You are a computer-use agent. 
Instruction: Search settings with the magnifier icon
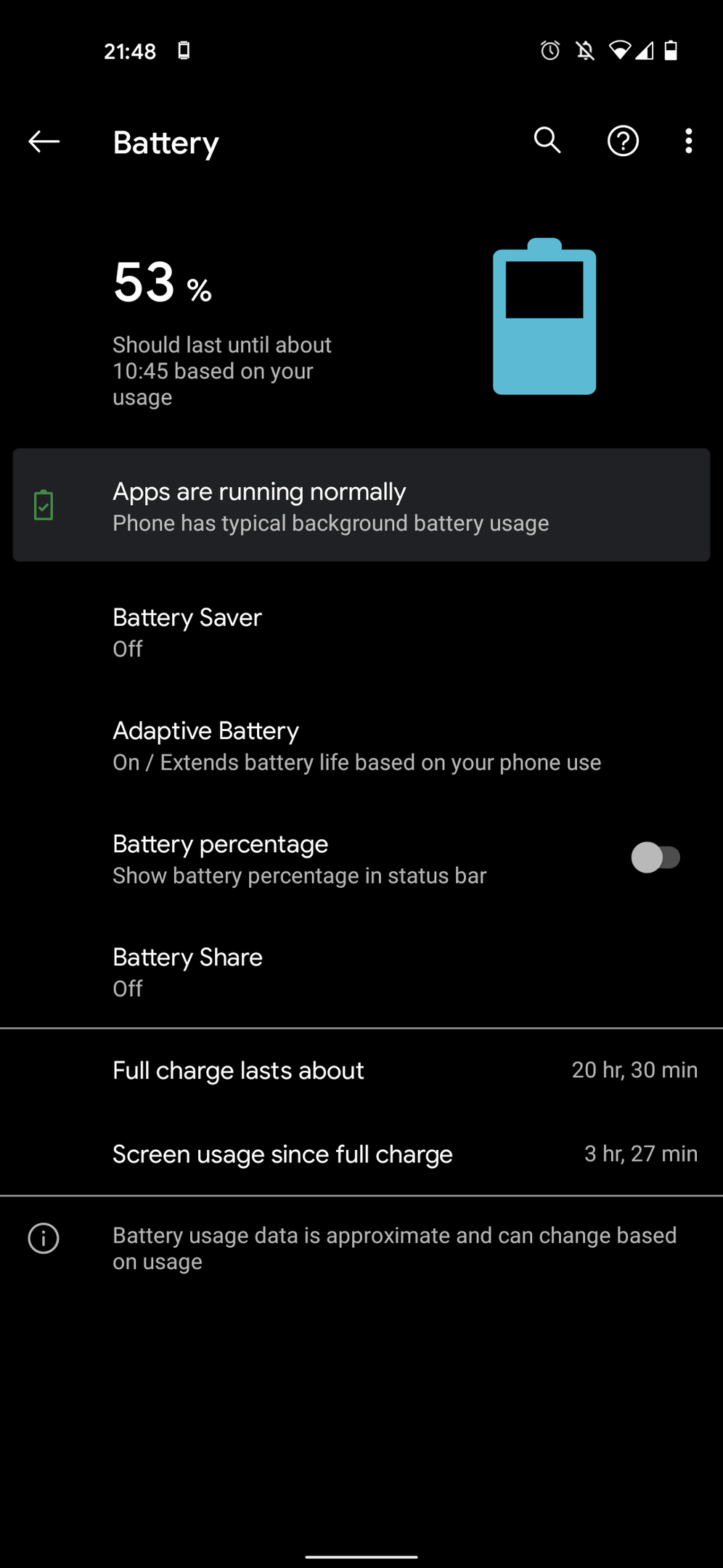pyautogui.click(x=547, y=140)
